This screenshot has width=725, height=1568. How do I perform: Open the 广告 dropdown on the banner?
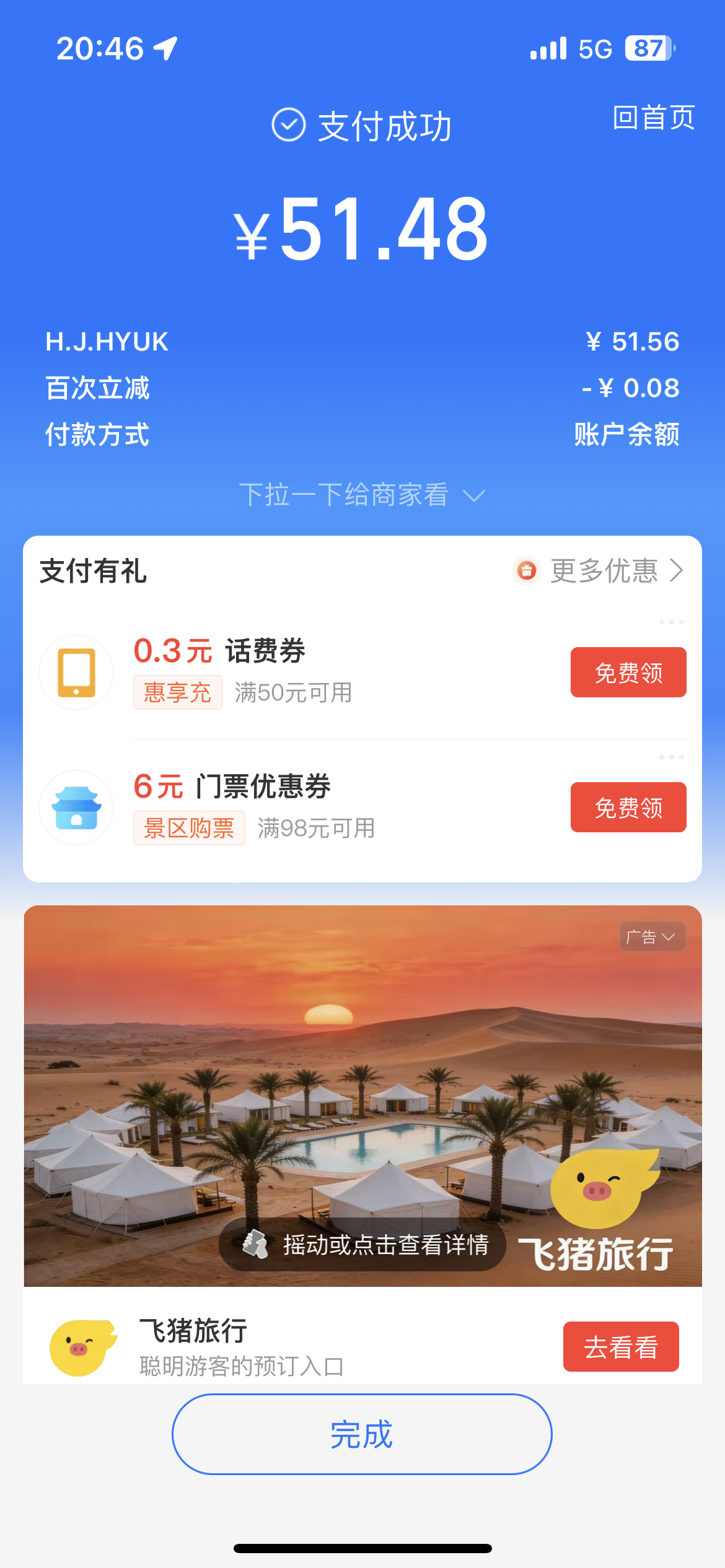pos(651,937)
